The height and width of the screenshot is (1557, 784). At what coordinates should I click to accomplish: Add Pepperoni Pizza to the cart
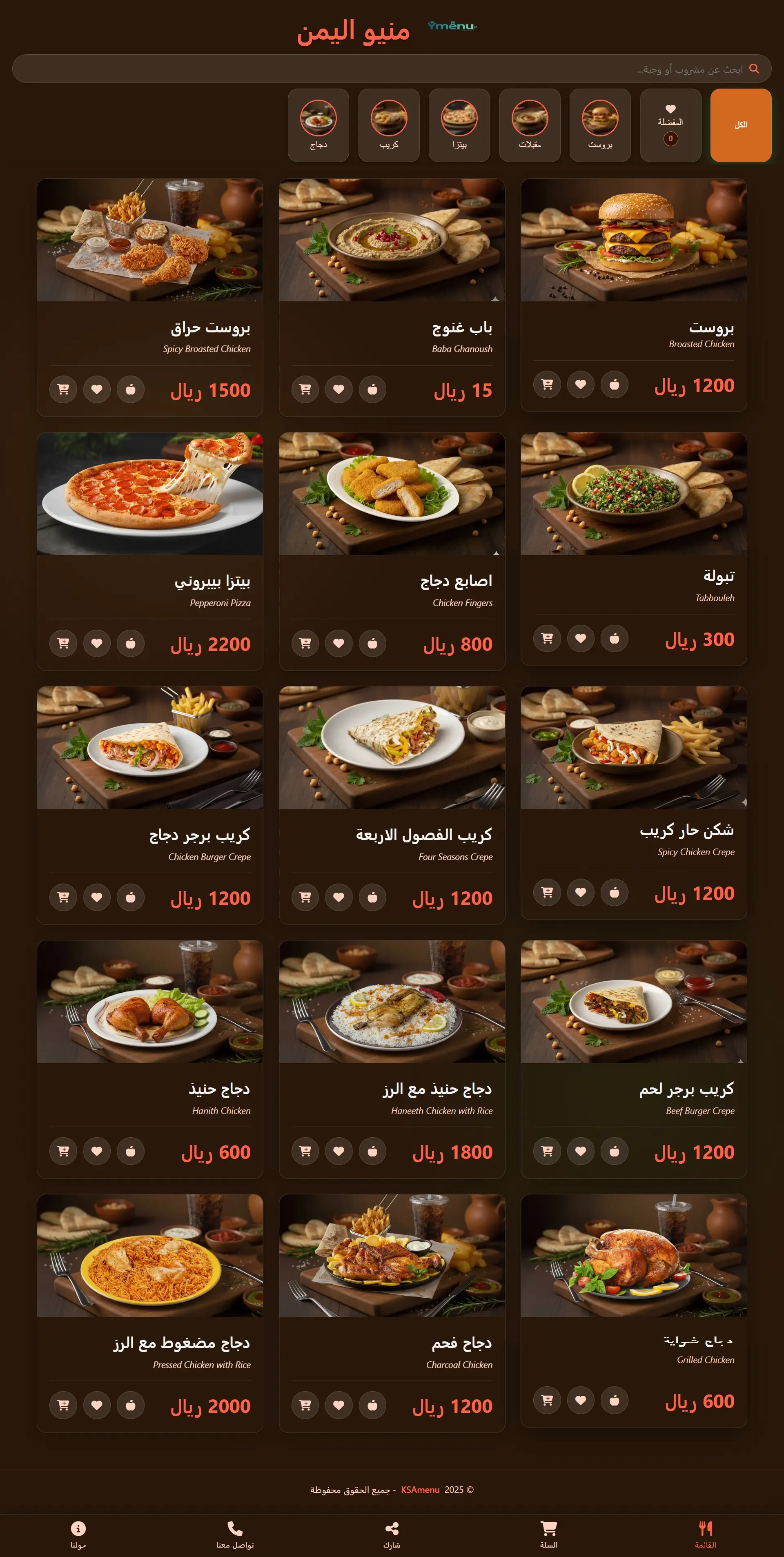coord(63,643)
